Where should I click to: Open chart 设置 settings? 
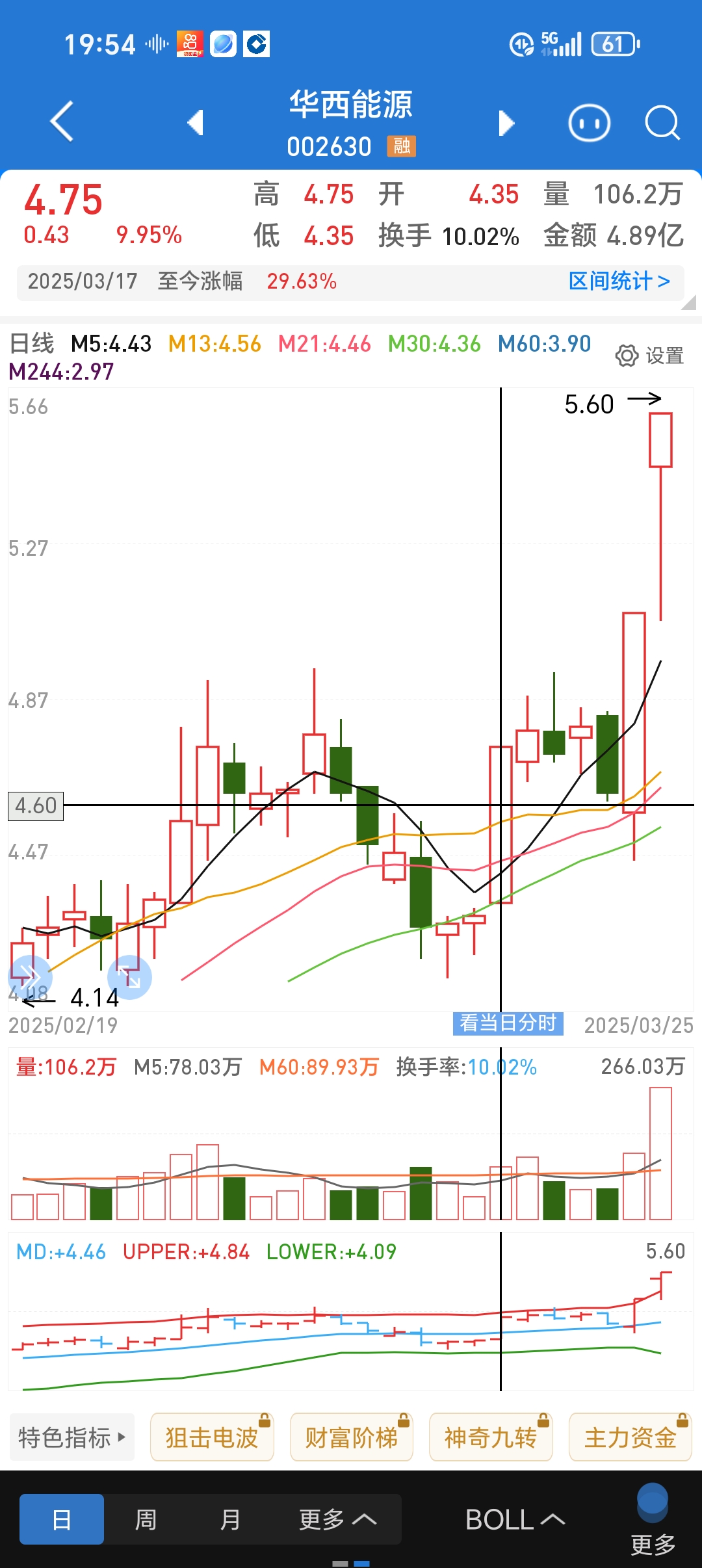[x=649, y=356]
